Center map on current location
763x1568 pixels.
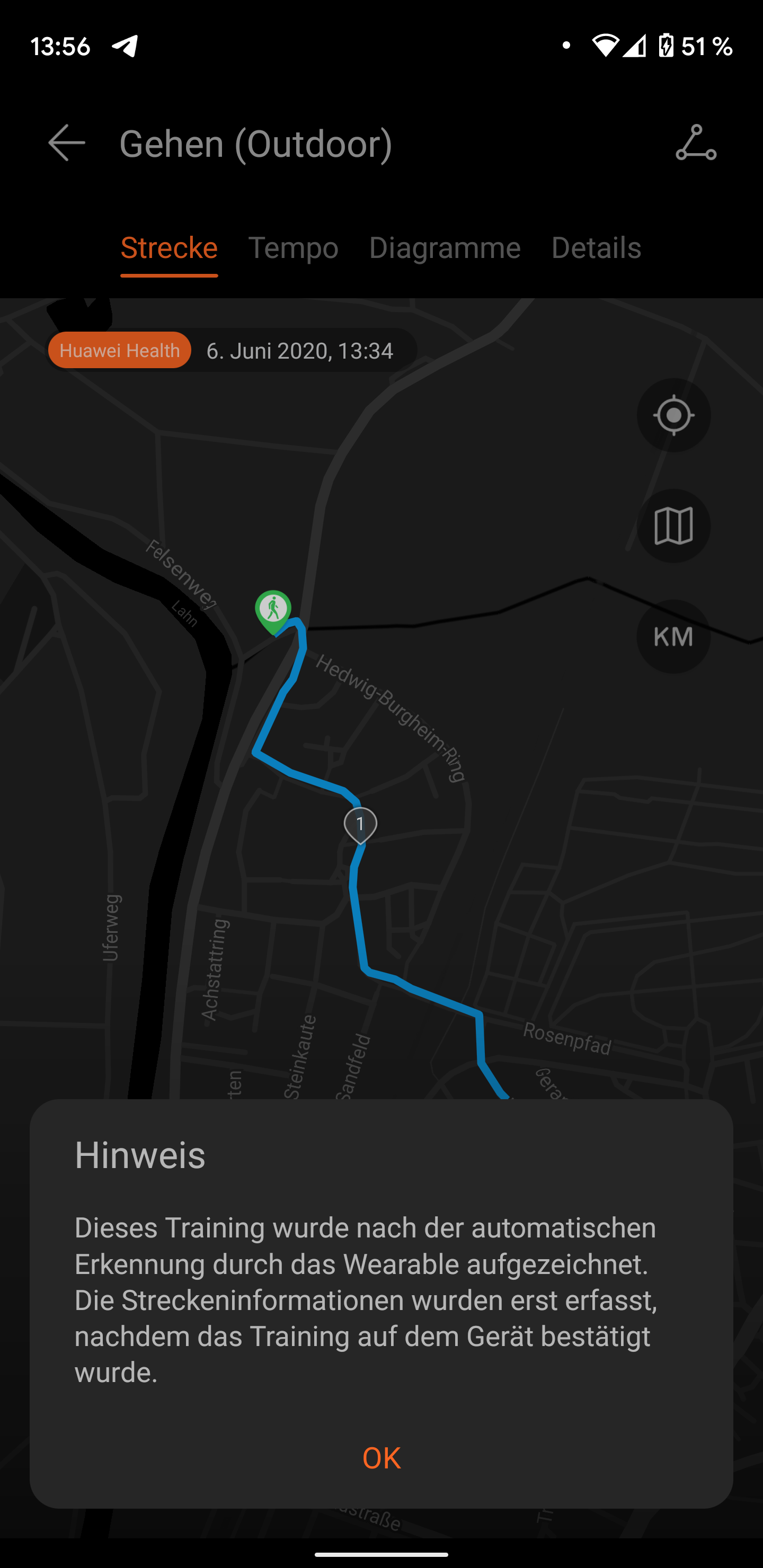673,415
